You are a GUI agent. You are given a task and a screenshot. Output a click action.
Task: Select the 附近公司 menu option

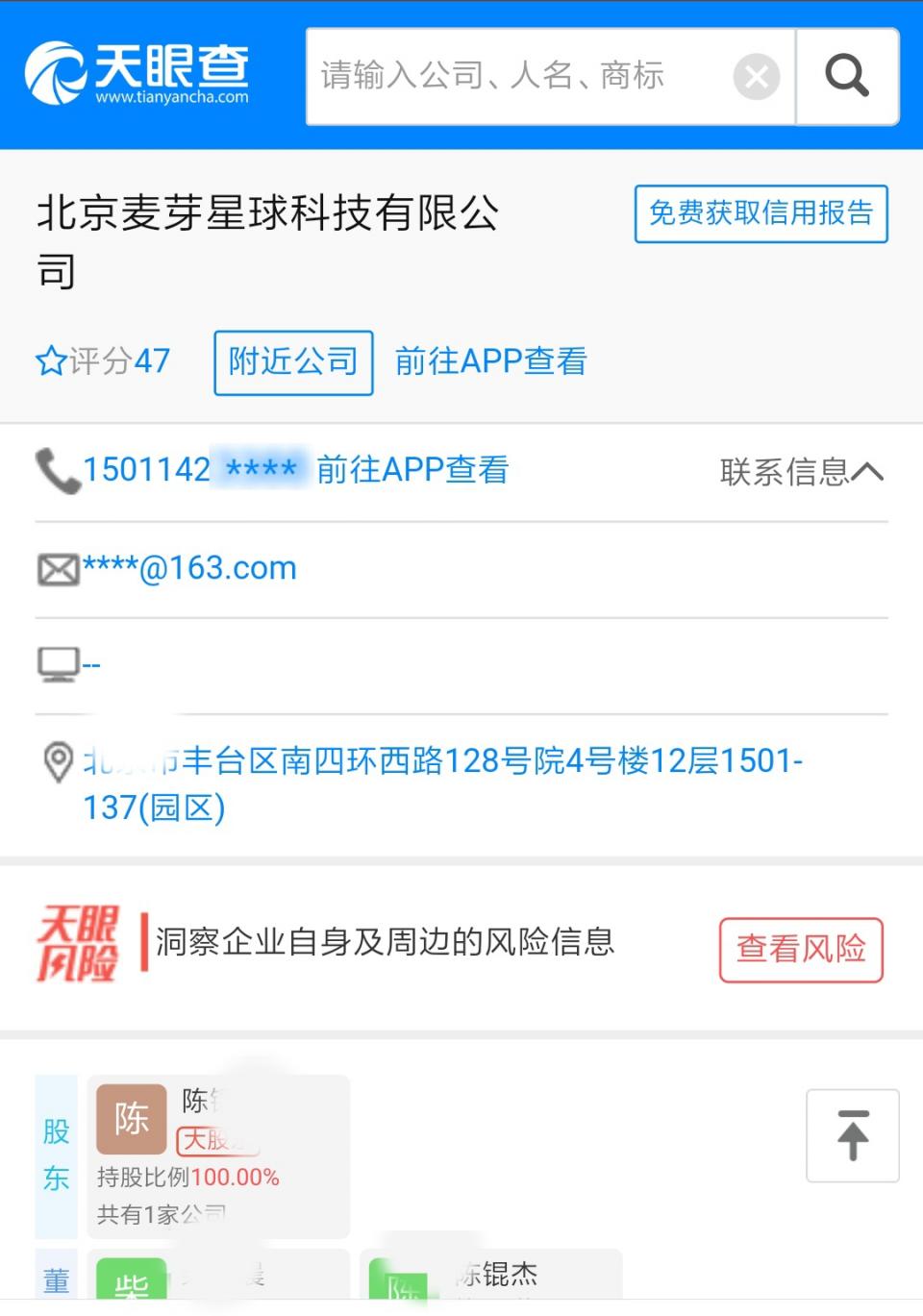click(292, 361)
